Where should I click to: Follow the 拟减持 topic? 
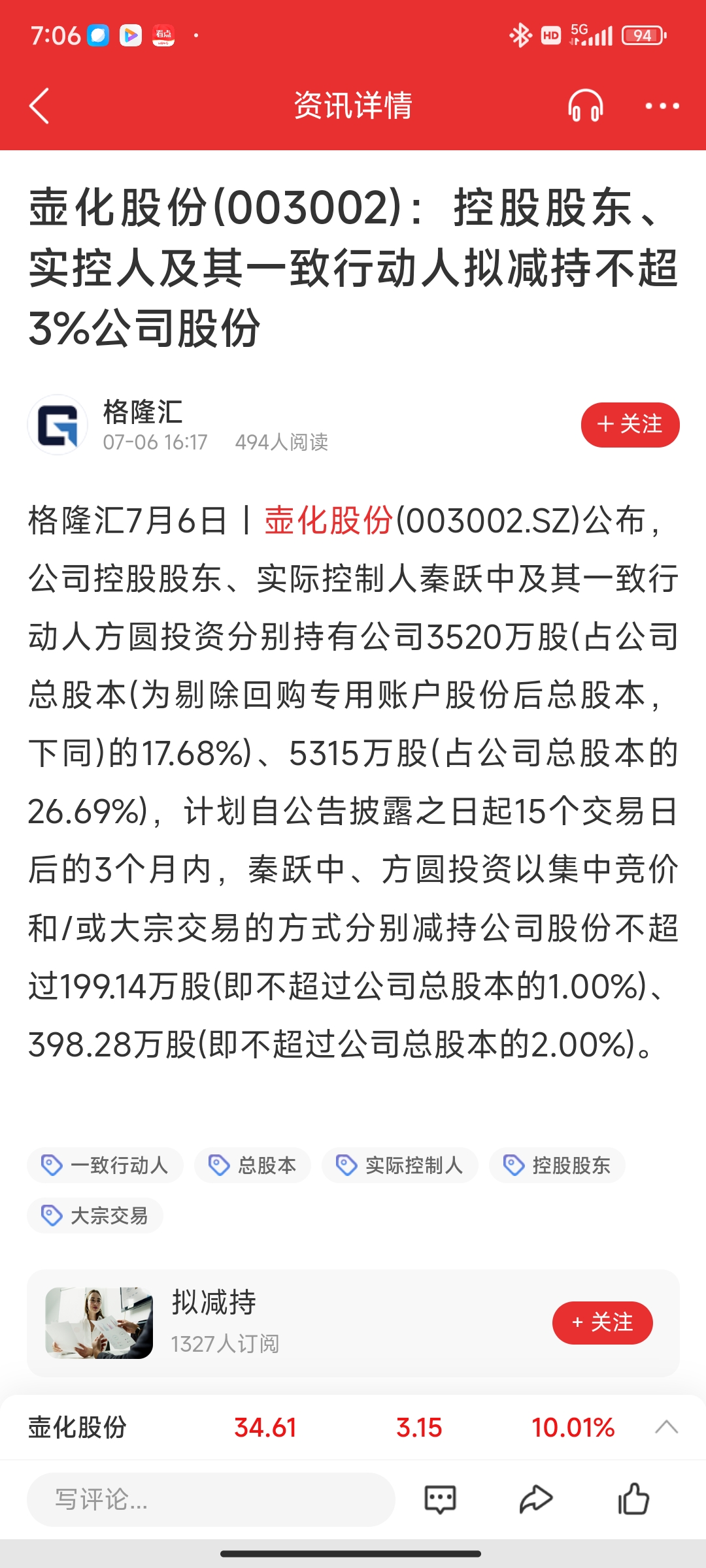coord(603,1323)
